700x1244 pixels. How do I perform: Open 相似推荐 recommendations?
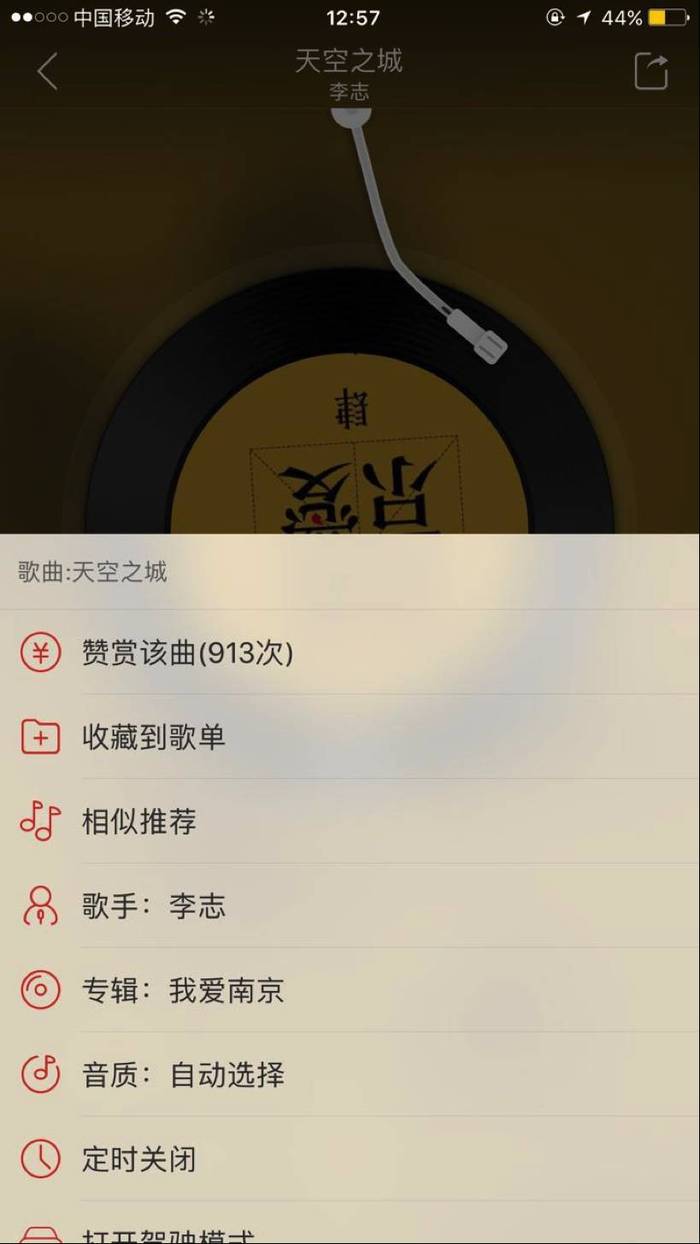[350, 821]
